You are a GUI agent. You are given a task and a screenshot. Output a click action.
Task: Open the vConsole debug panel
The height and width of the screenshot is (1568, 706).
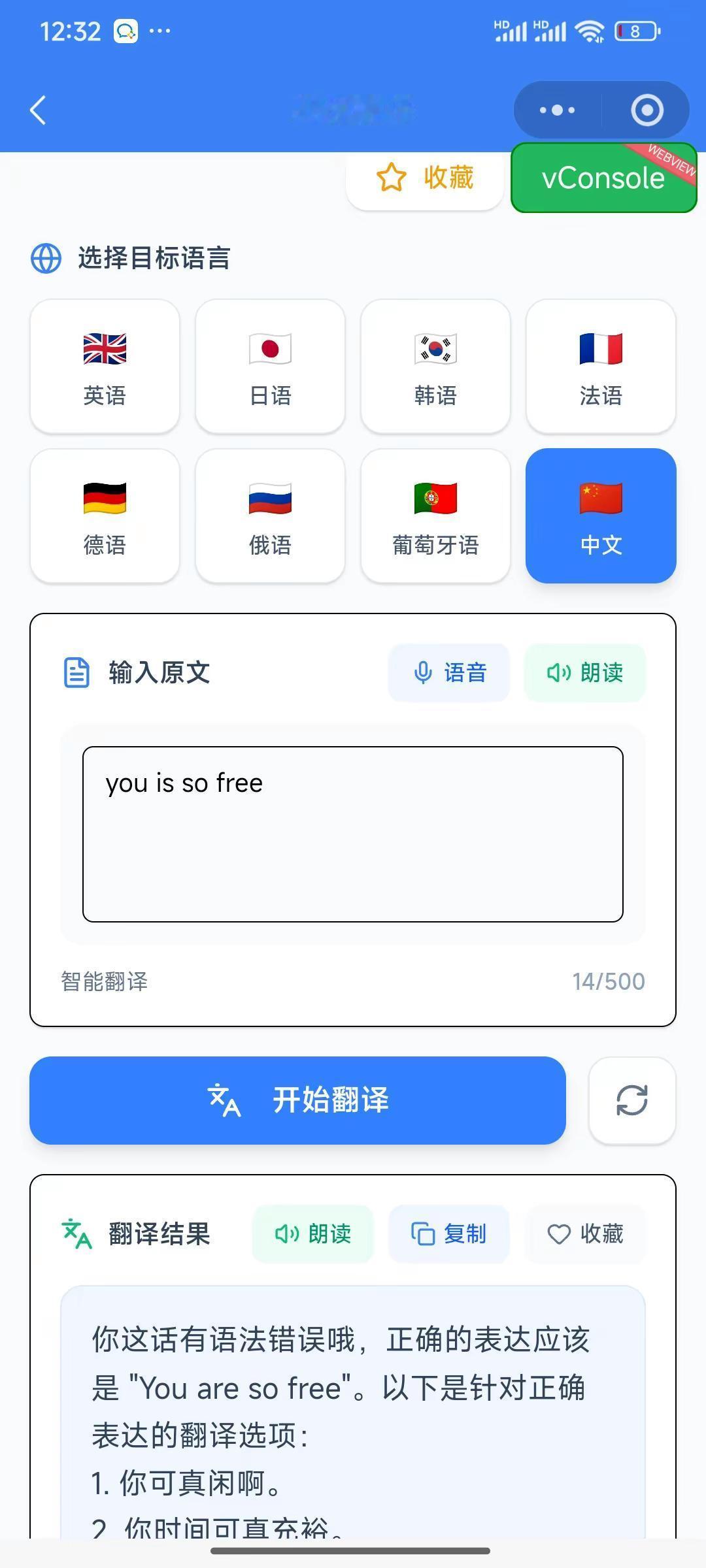point(603,178)
